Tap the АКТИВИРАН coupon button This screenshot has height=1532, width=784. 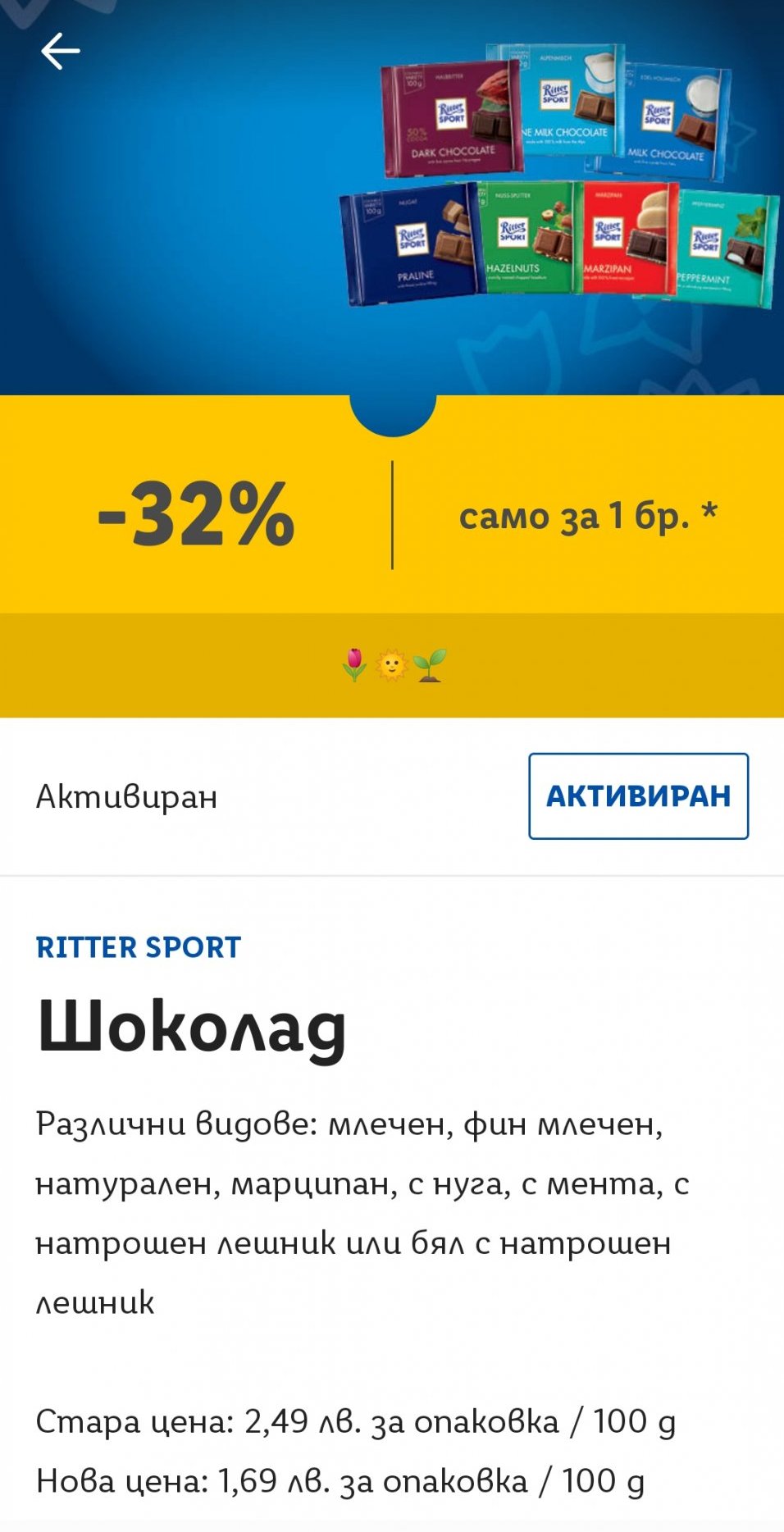click(638, 796)
